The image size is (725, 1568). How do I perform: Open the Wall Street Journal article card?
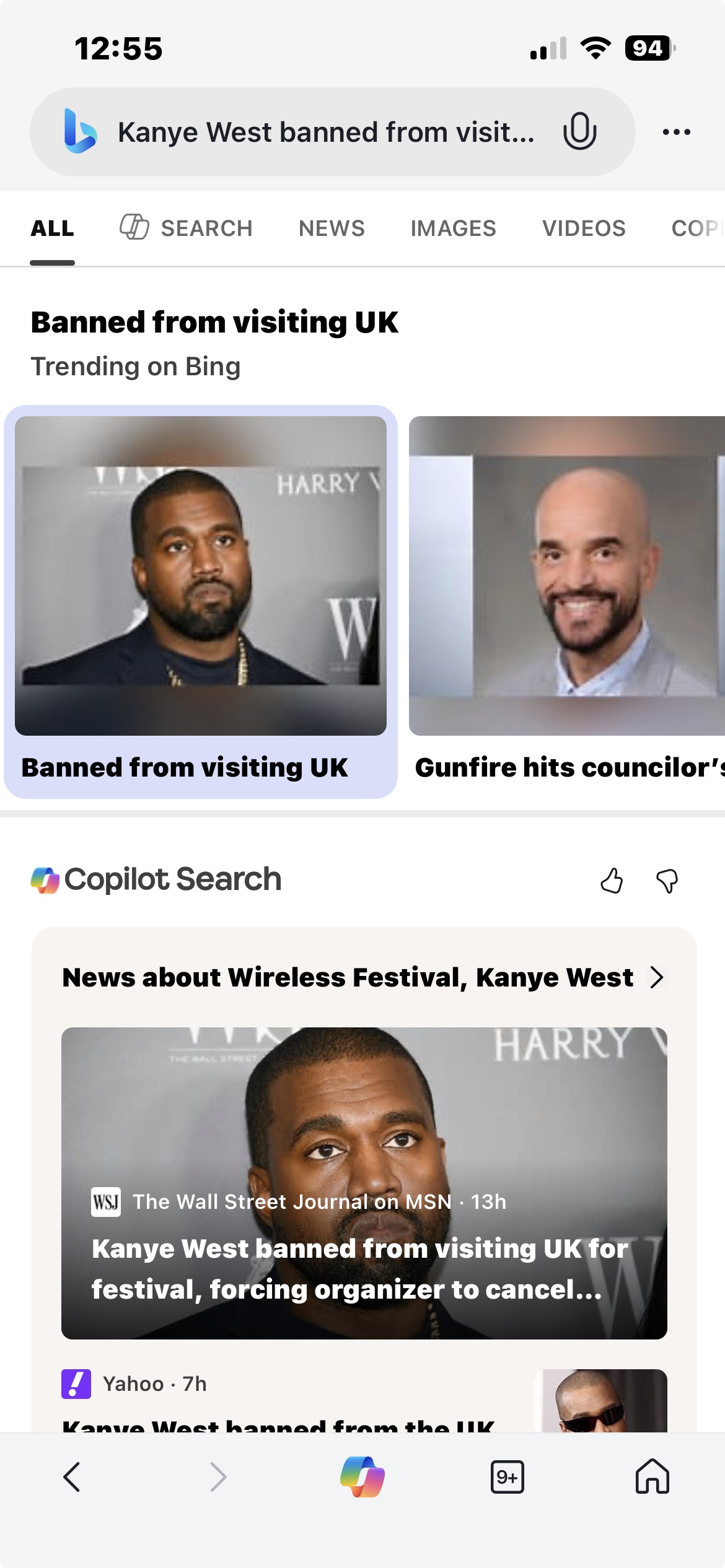[364, 1183]
